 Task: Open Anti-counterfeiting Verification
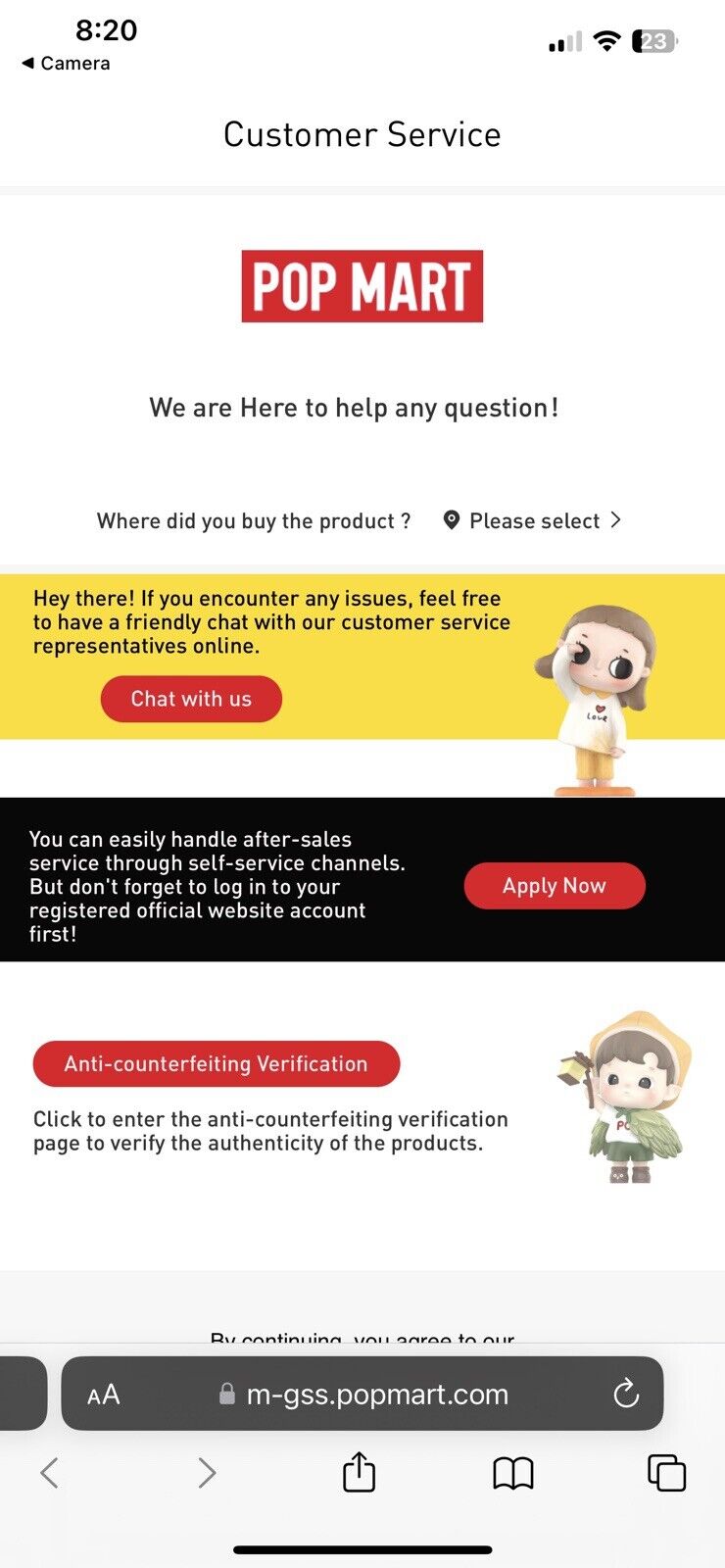click(217, 1064)
